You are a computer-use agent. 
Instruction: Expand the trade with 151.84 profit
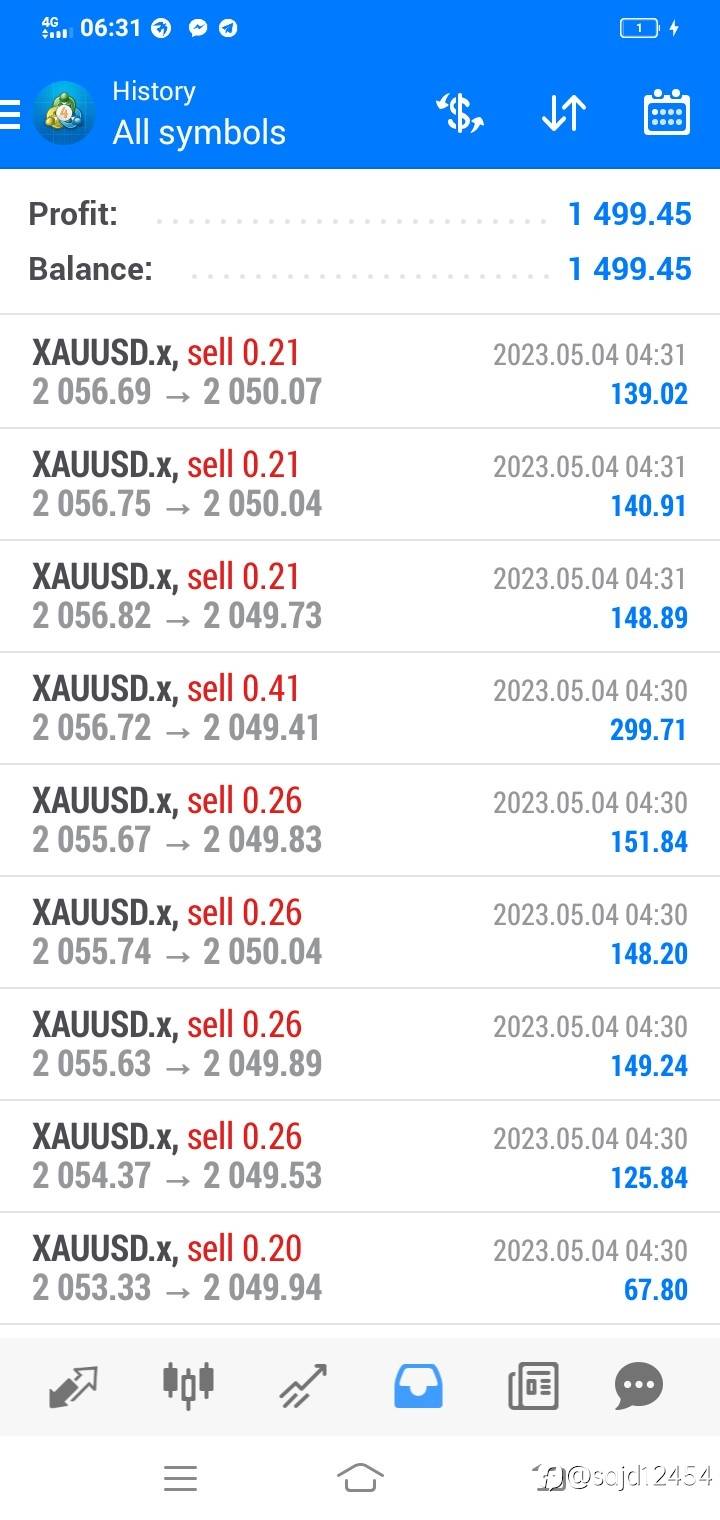(x=360, y=821)
